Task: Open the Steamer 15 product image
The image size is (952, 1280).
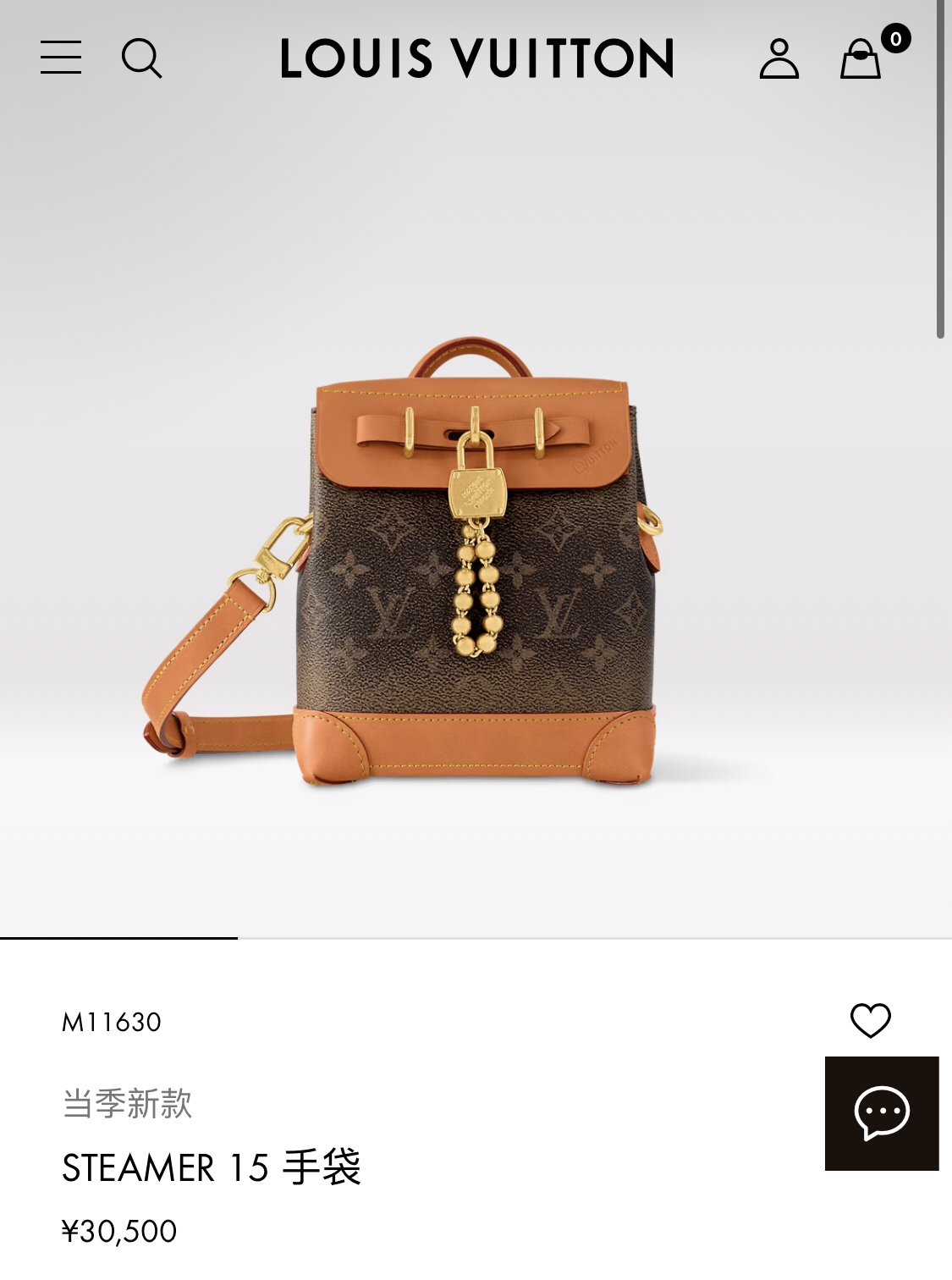Action: pos(476,563)
